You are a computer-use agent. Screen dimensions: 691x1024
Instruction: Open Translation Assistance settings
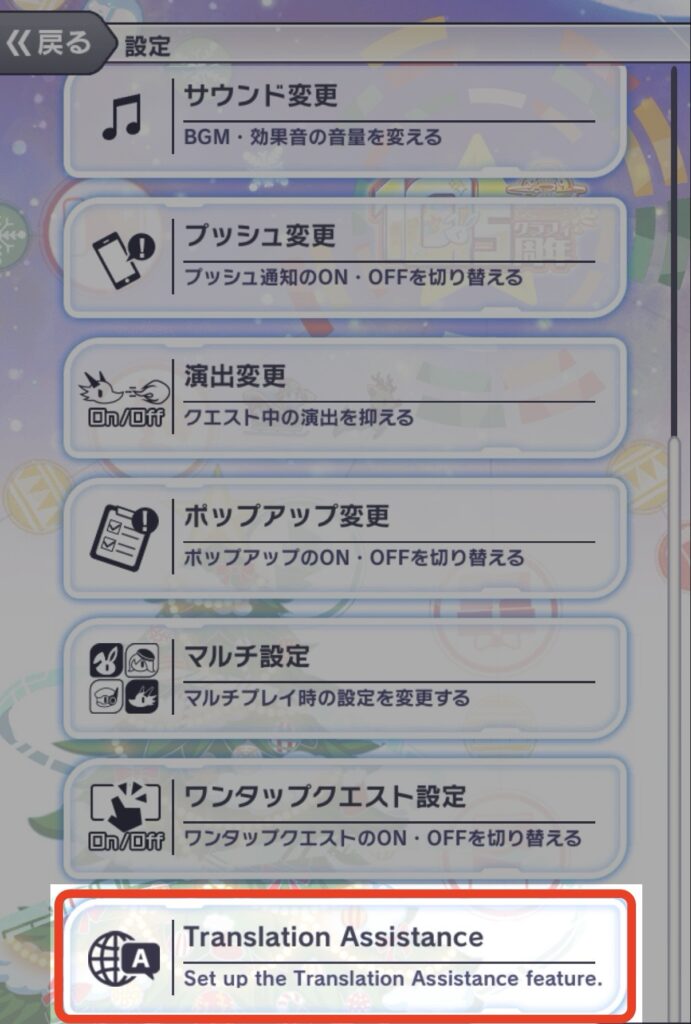point(345,957)
